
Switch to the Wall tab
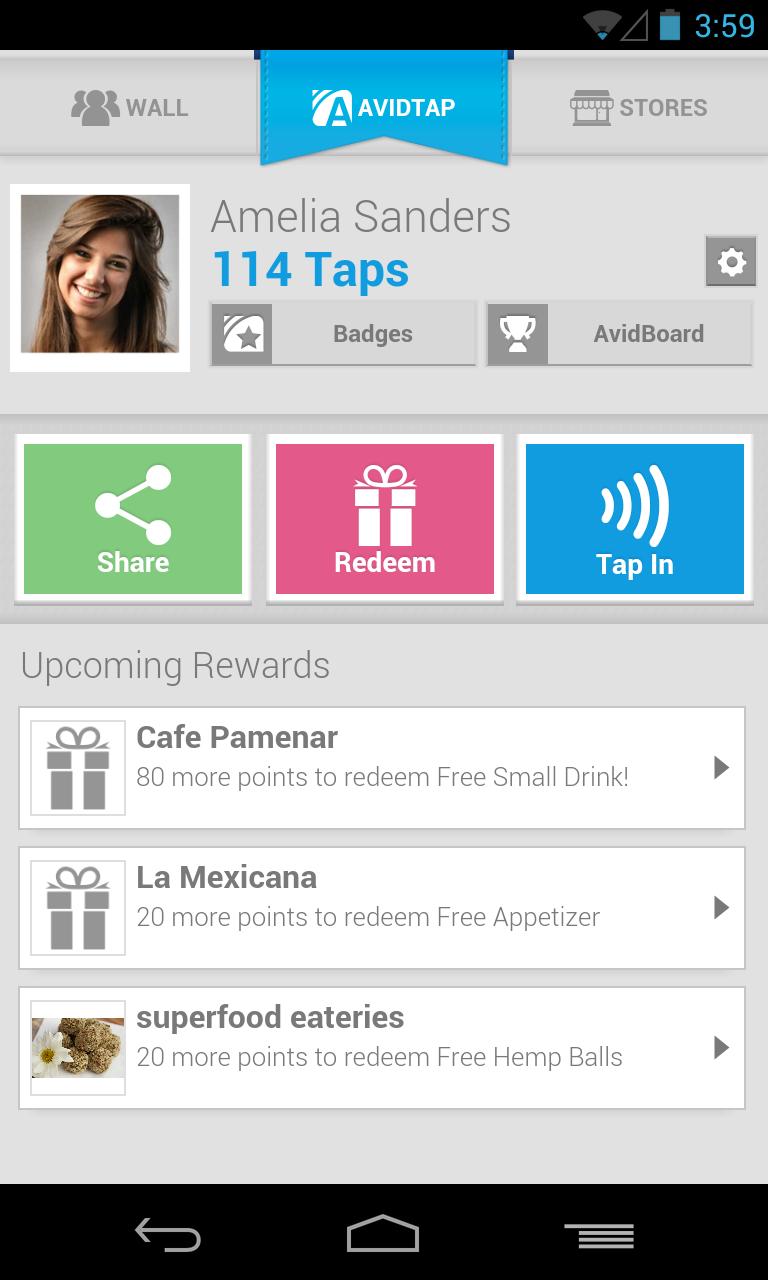[x=128, y=107]
